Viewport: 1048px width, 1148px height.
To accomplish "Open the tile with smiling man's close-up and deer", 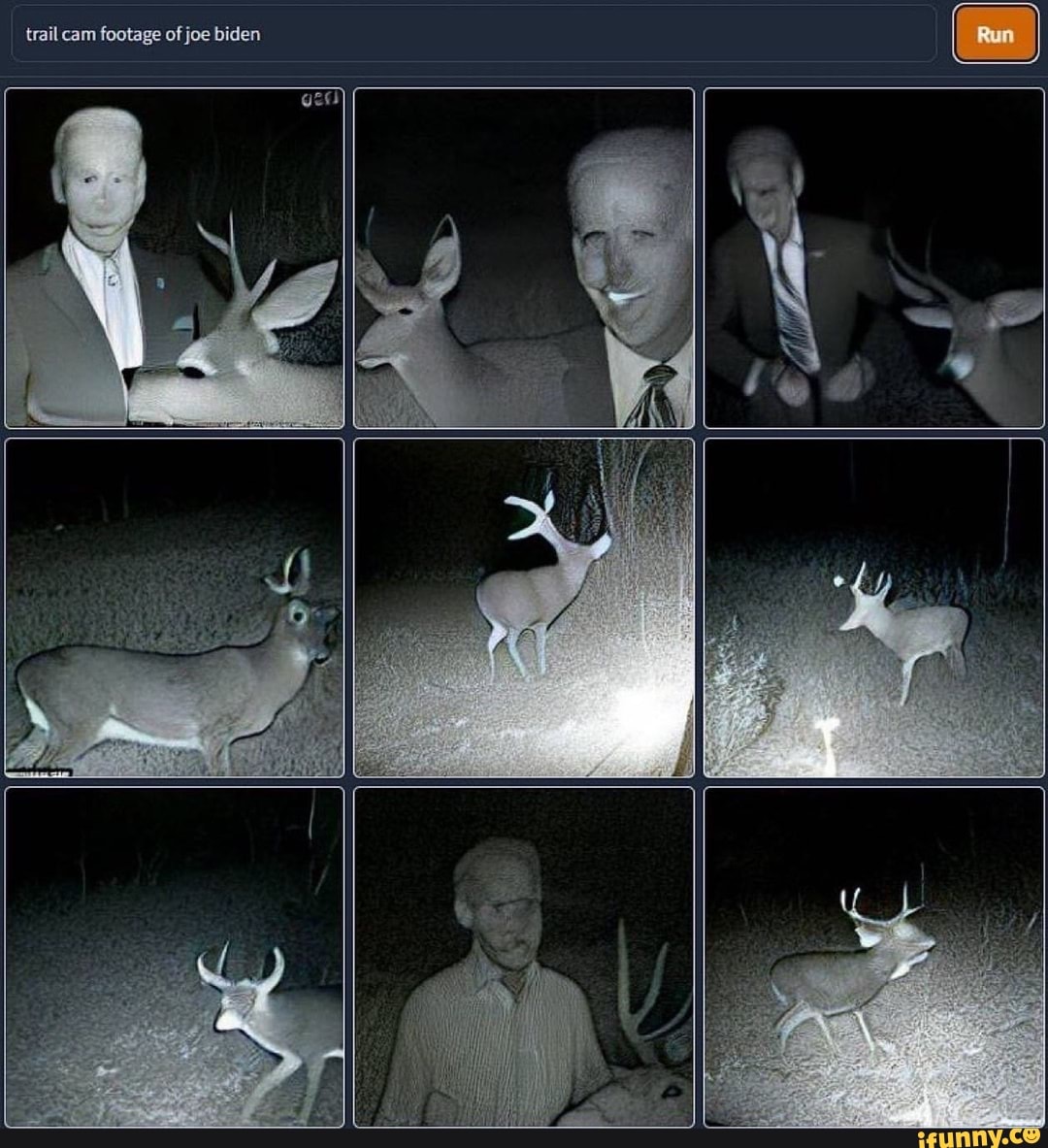I will (x=524, y=258).
